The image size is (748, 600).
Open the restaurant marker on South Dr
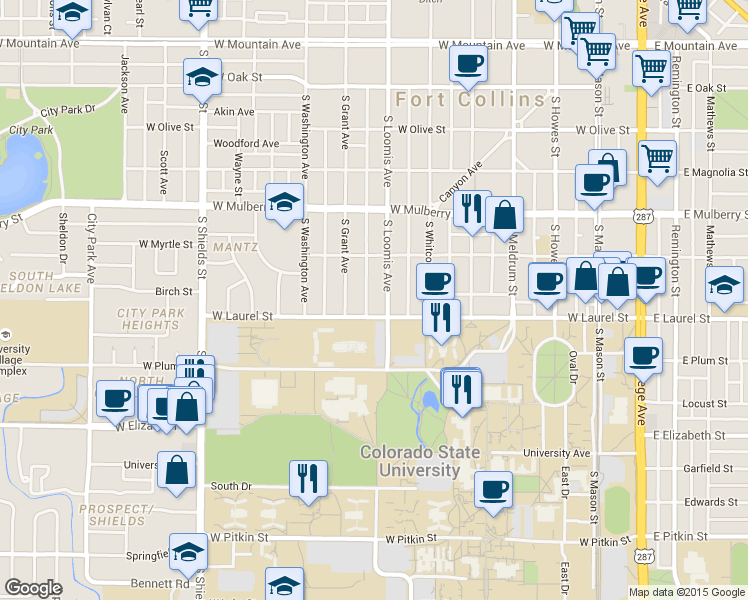point(309,480)
